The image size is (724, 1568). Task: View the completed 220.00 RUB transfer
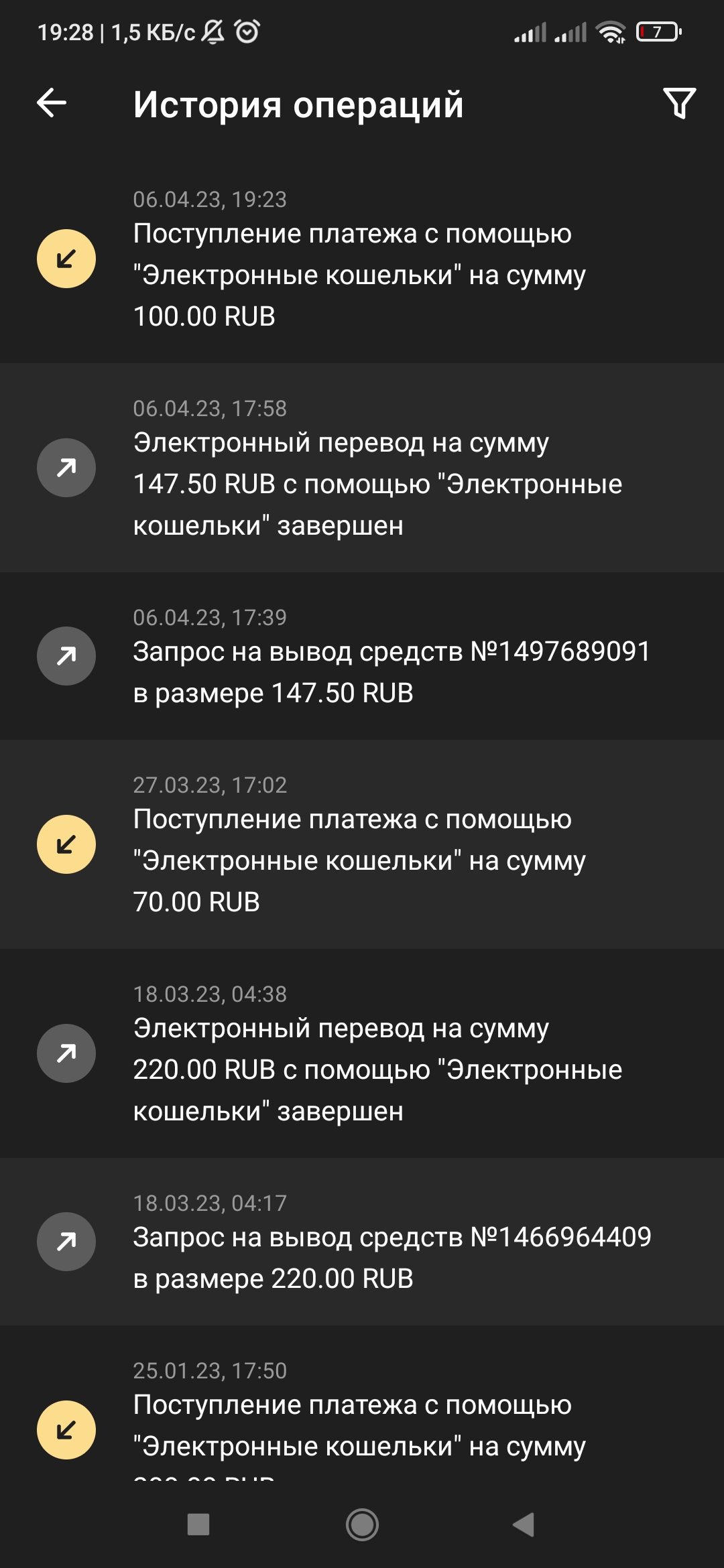(x=362, y=1053)
